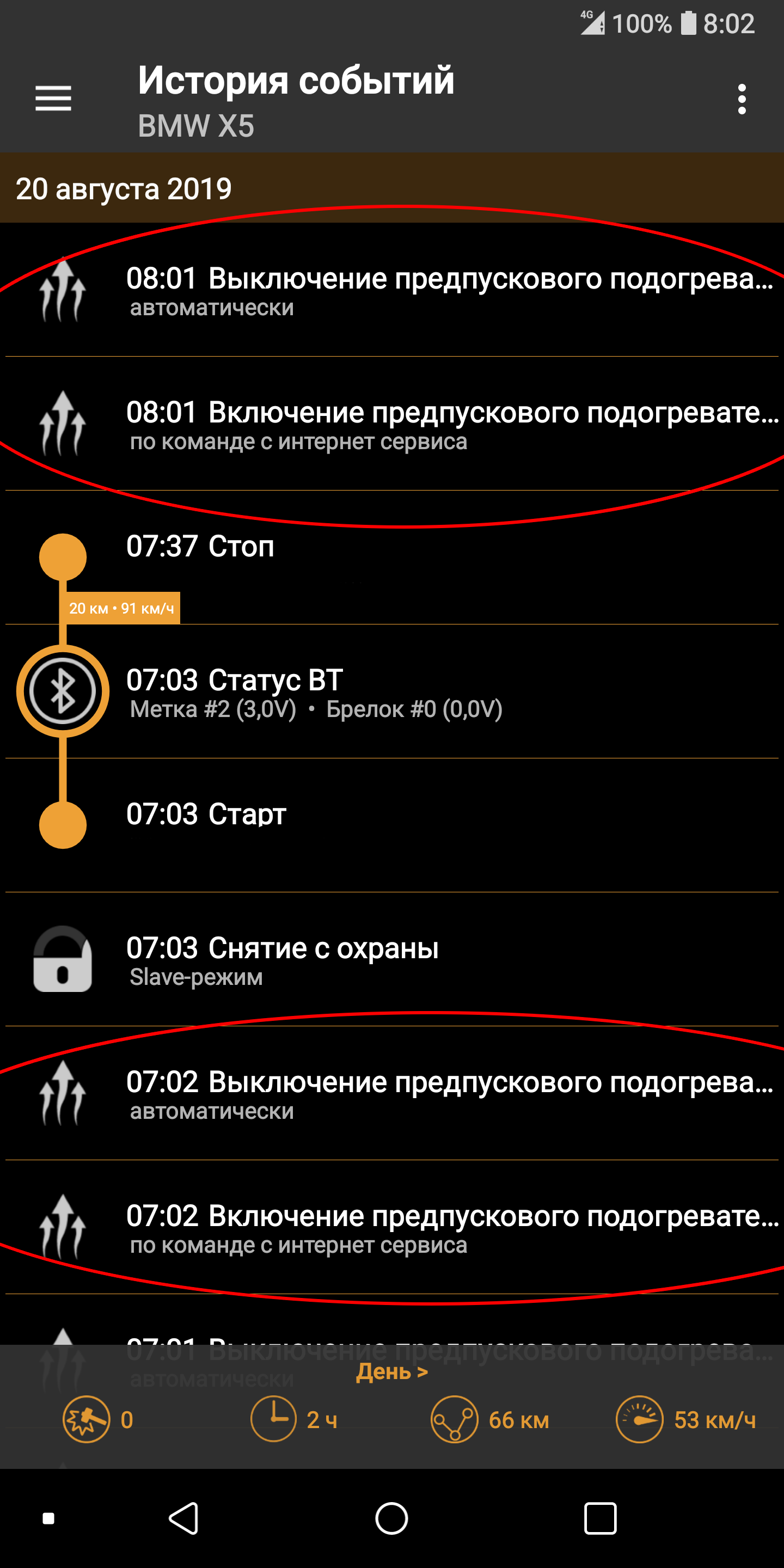Go back with the system back button
The height and width of the screenshot is (1568, 784).
pos(183,1518)
